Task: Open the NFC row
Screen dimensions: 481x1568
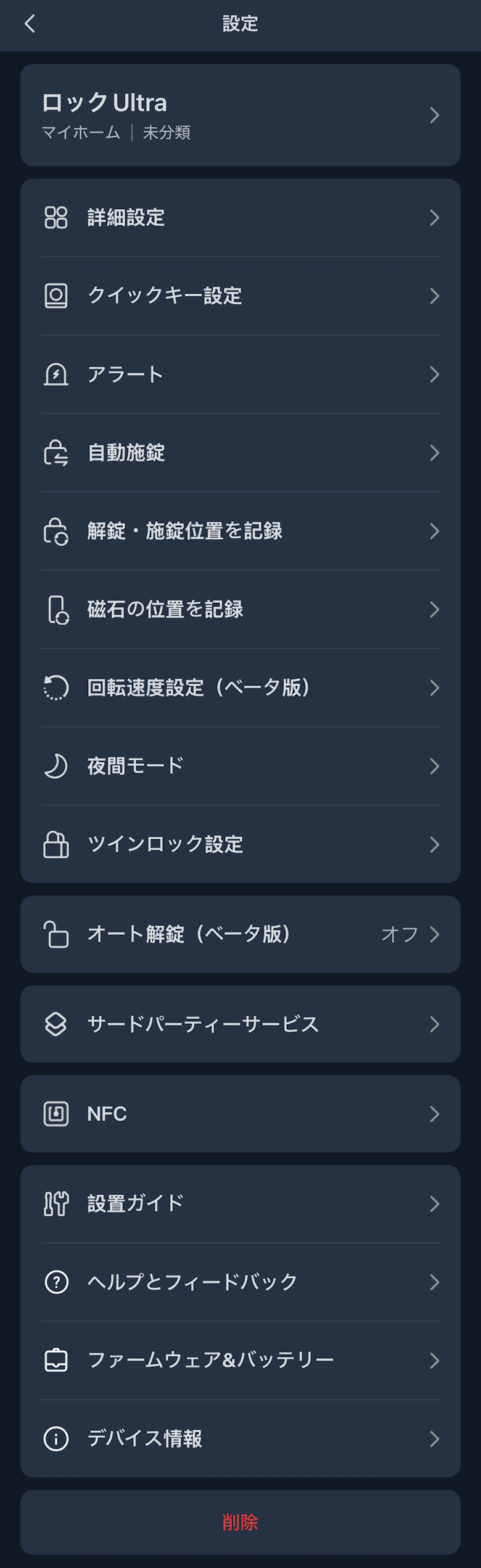Action: (240, 1114)
